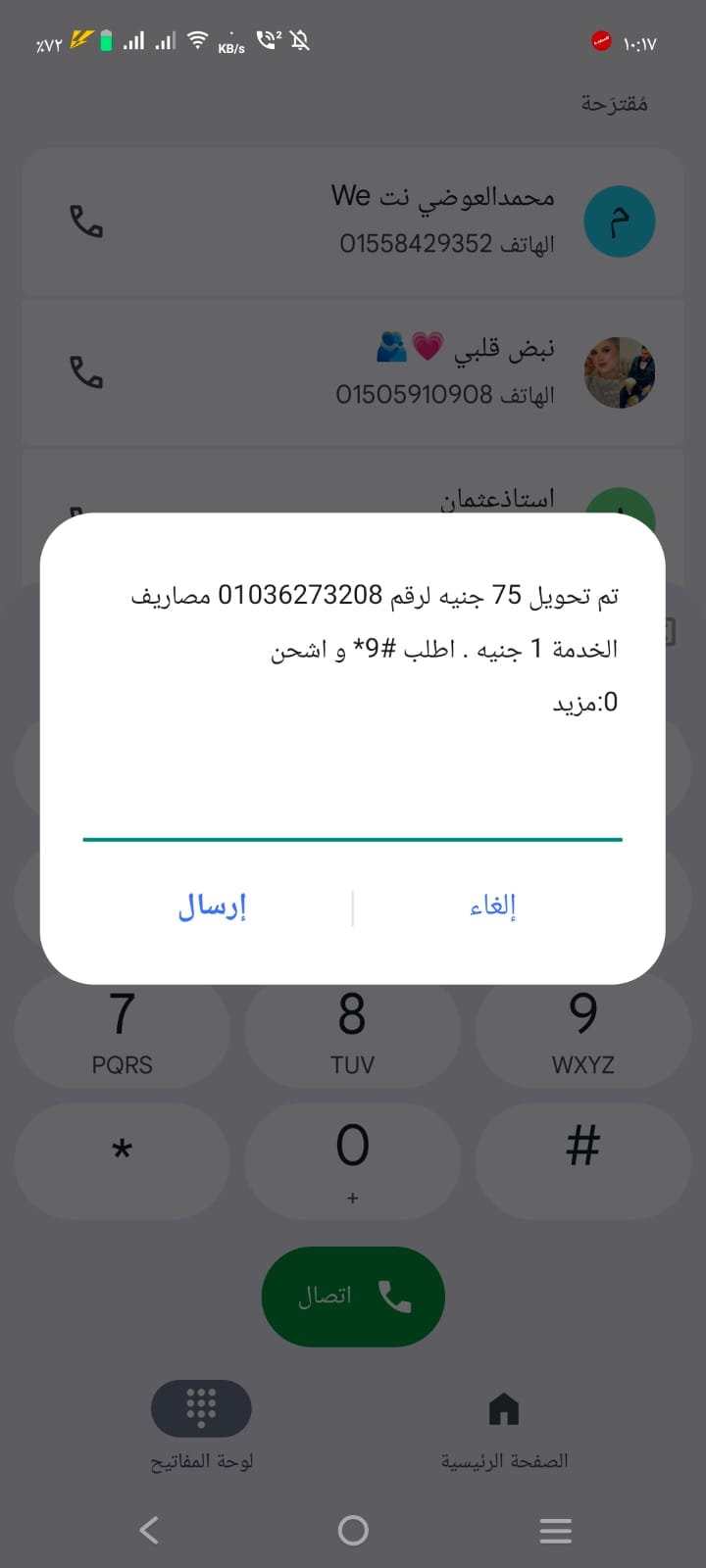Viewport: 706px width, 1568px height.
Task: Tap the system home circle button
Action: tap(353, 1530)
